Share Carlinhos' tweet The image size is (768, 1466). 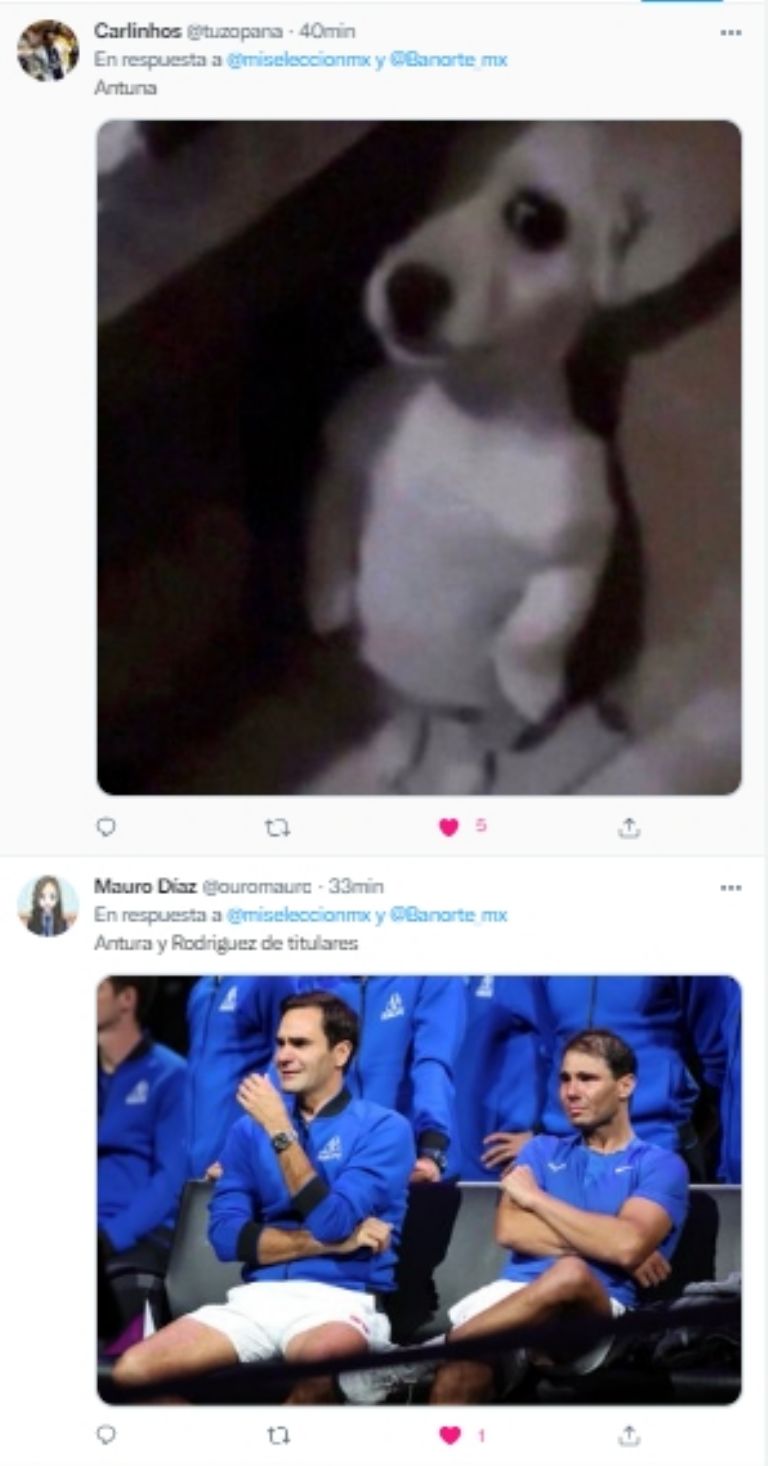pyautogui.click(x=628, y=827)
